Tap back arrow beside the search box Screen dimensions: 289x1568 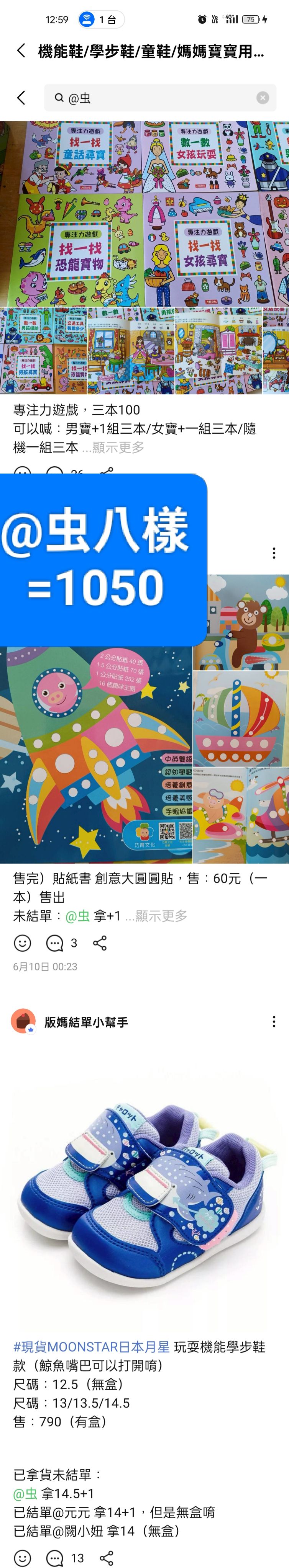click(x=21, y=97)
